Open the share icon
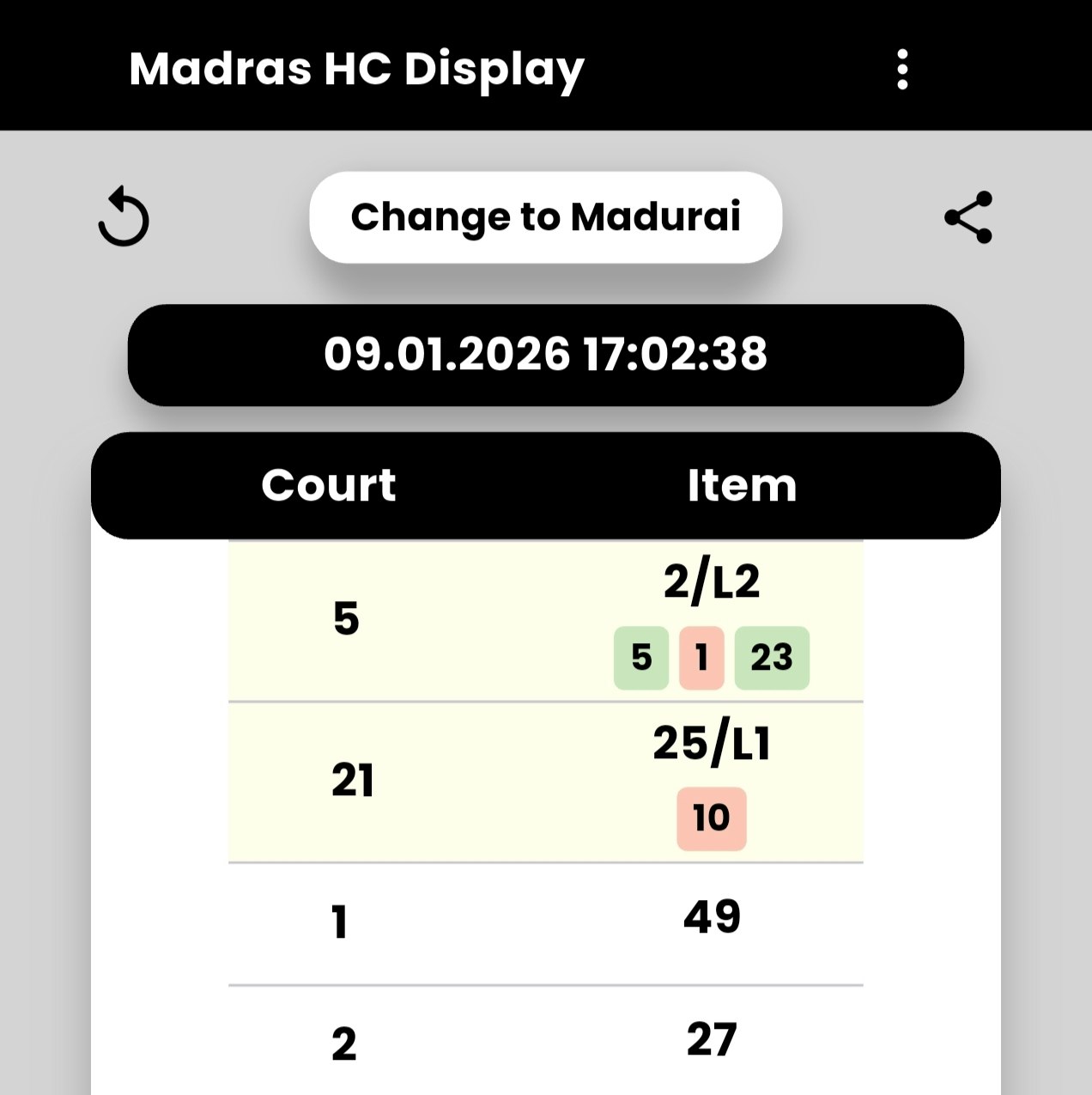Screen dimensions: 1092x1095 pos(968,217)
